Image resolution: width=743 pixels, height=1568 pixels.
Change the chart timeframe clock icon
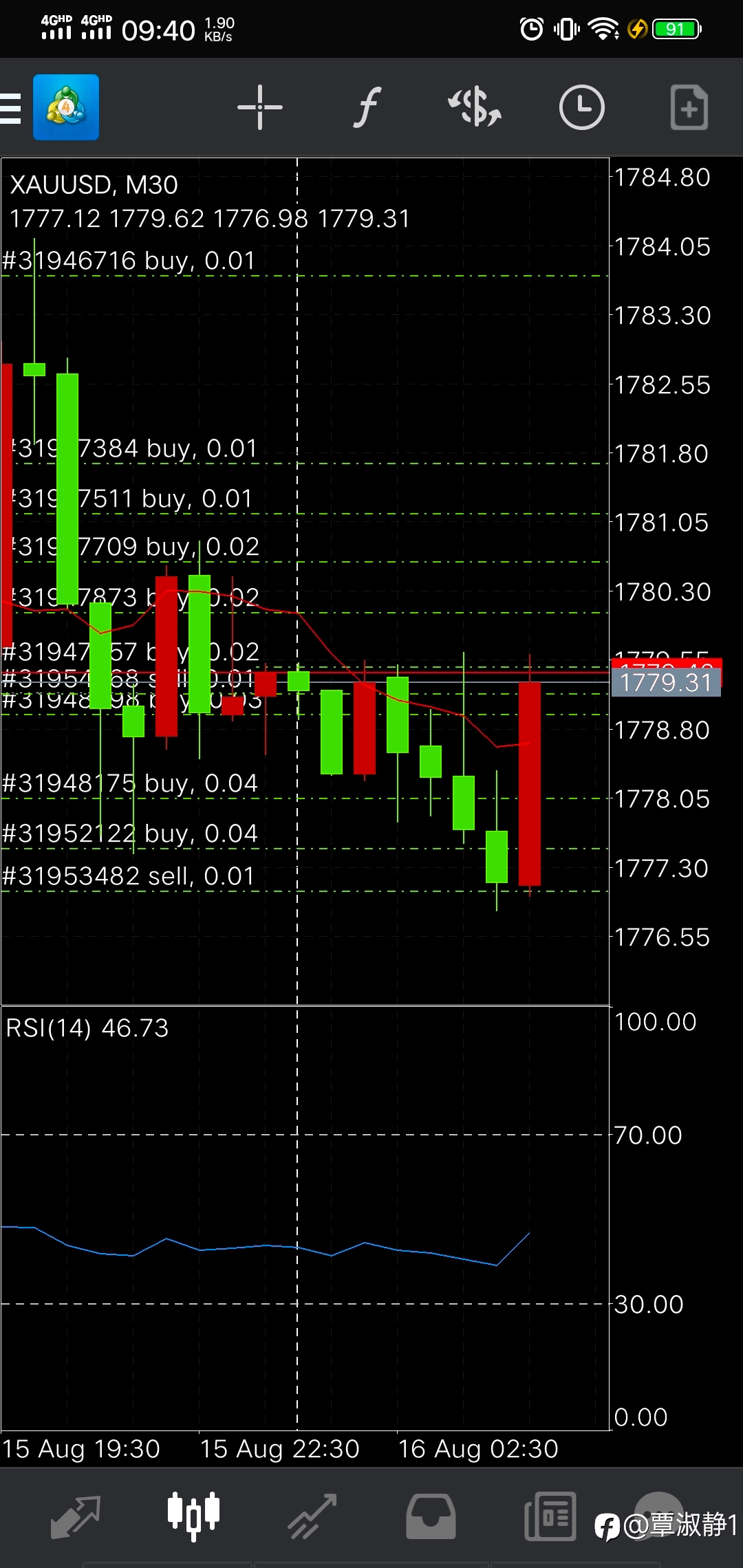(x=582, y=107)
